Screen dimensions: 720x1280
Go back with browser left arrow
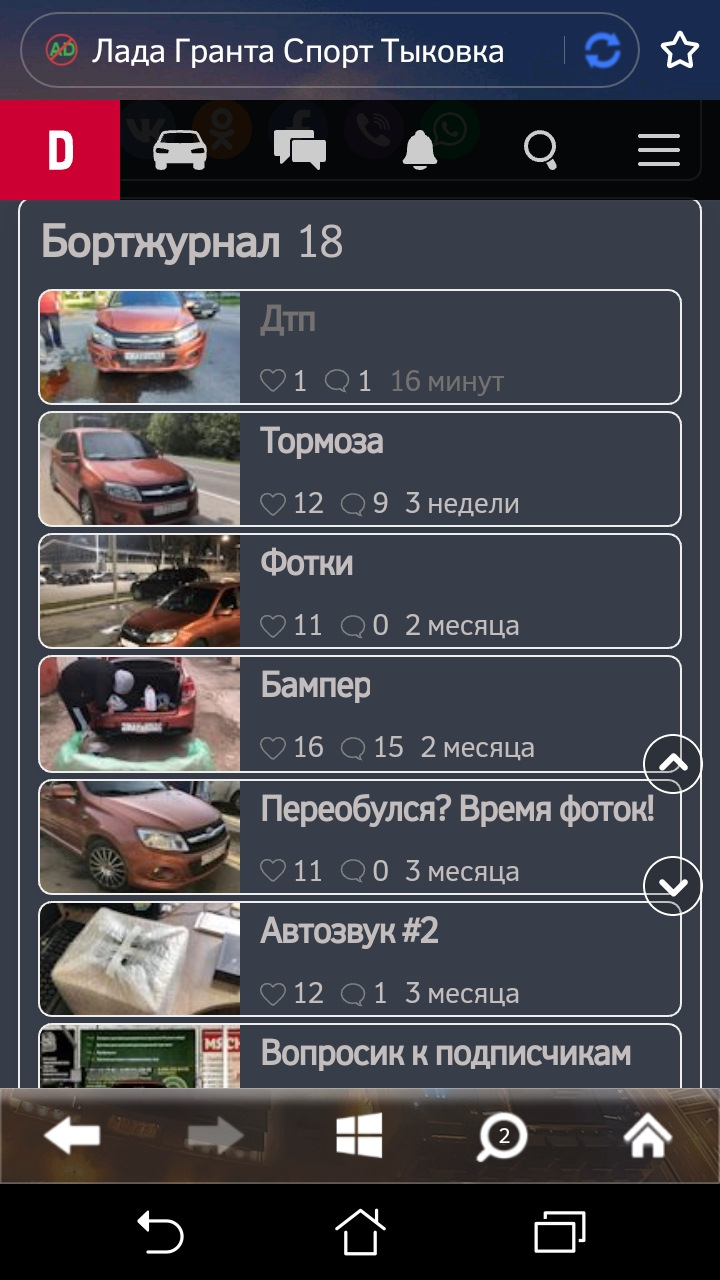pos(72,1135)
